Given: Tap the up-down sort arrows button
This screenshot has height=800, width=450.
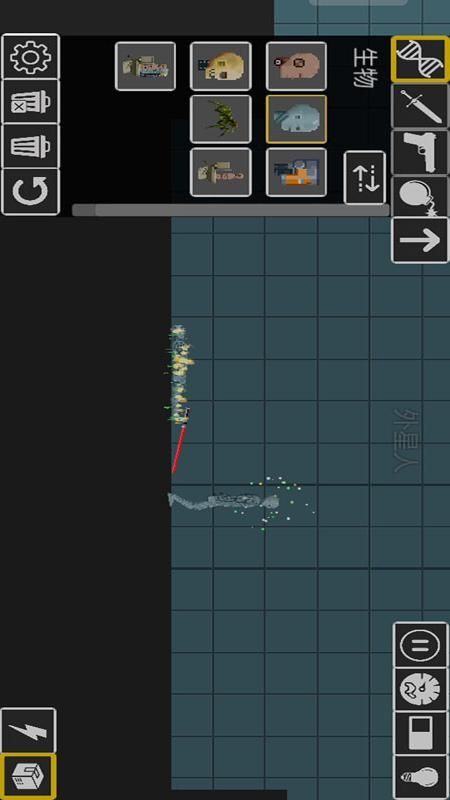Looking at the screenshot, I should coord(365,178).
